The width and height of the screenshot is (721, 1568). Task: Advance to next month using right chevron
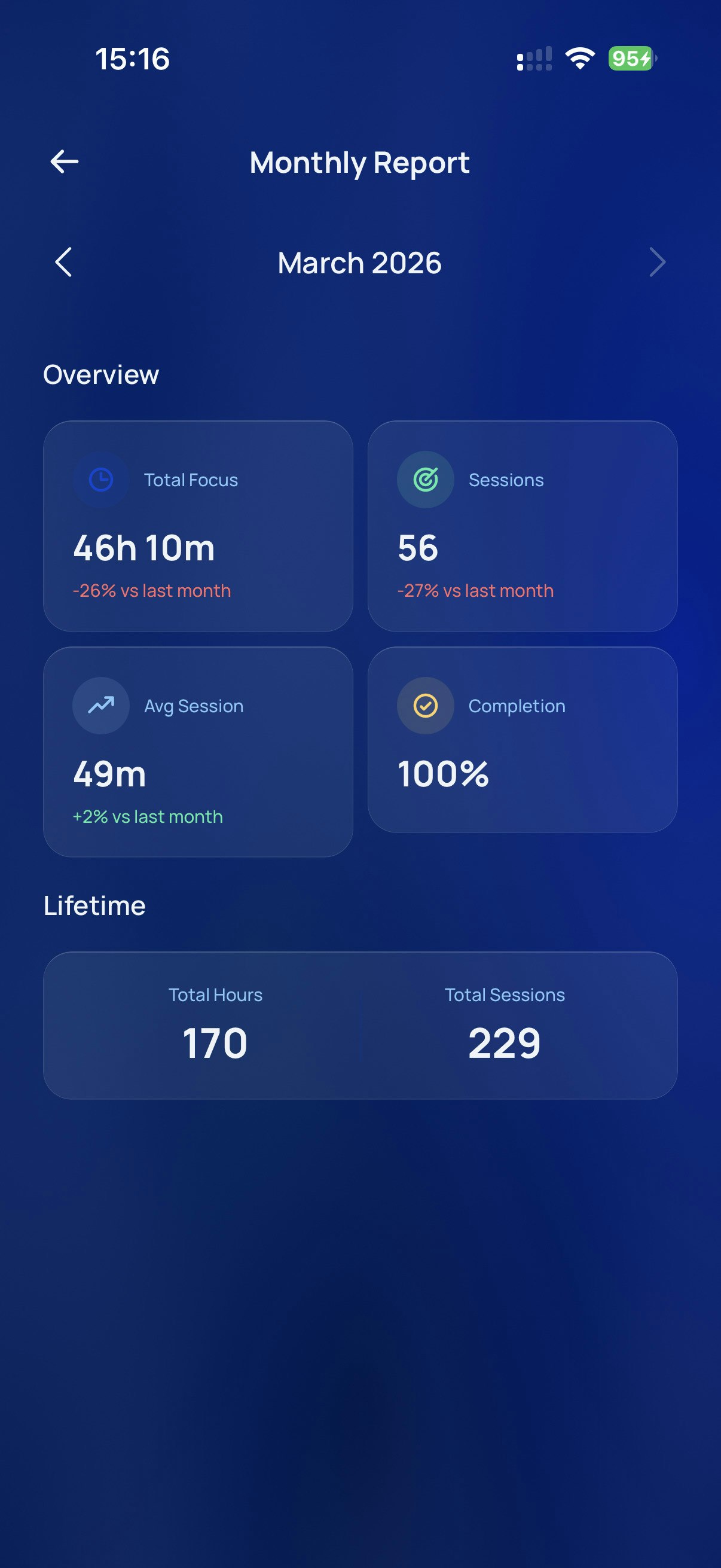(x=657, y=262)
